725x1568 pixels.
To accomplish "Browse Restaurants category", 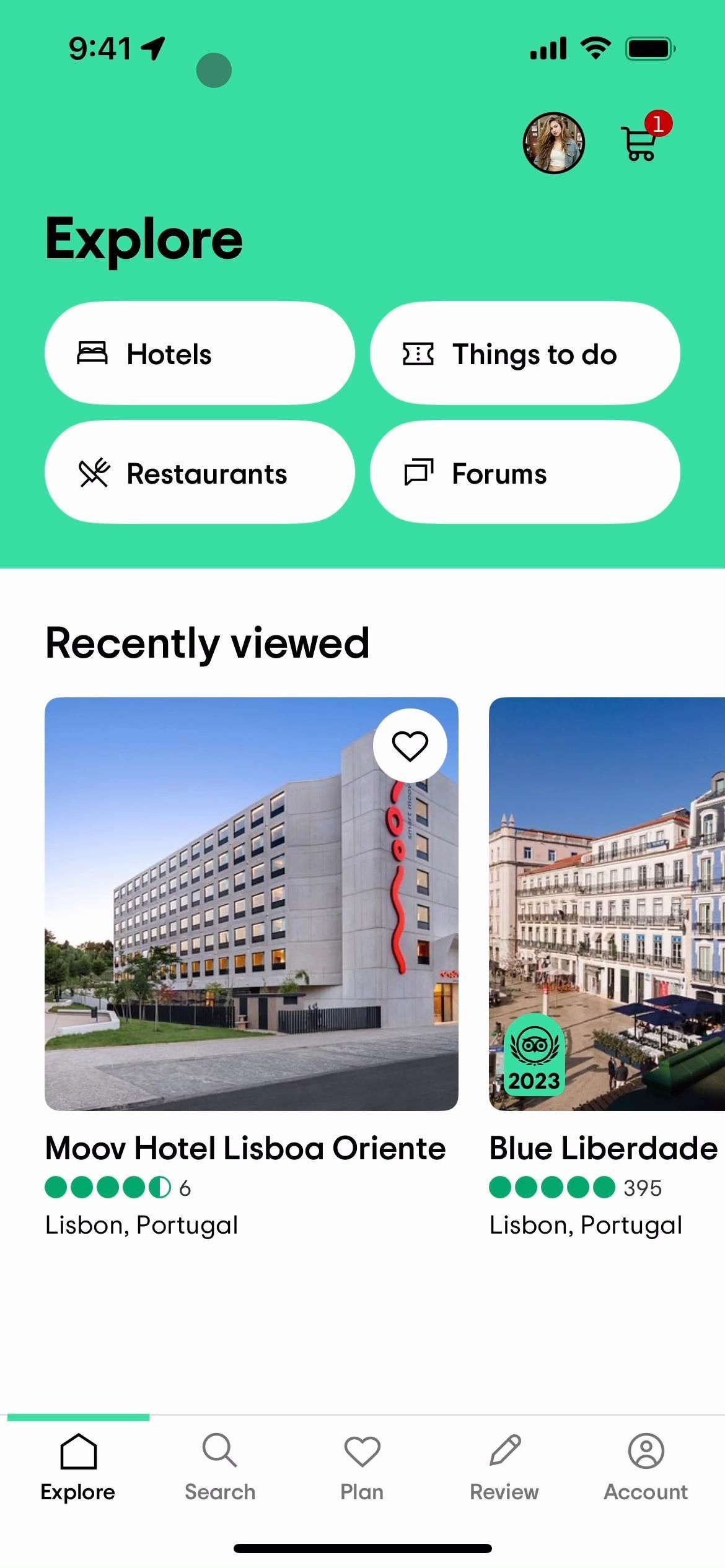I will (x=200, y=473).
